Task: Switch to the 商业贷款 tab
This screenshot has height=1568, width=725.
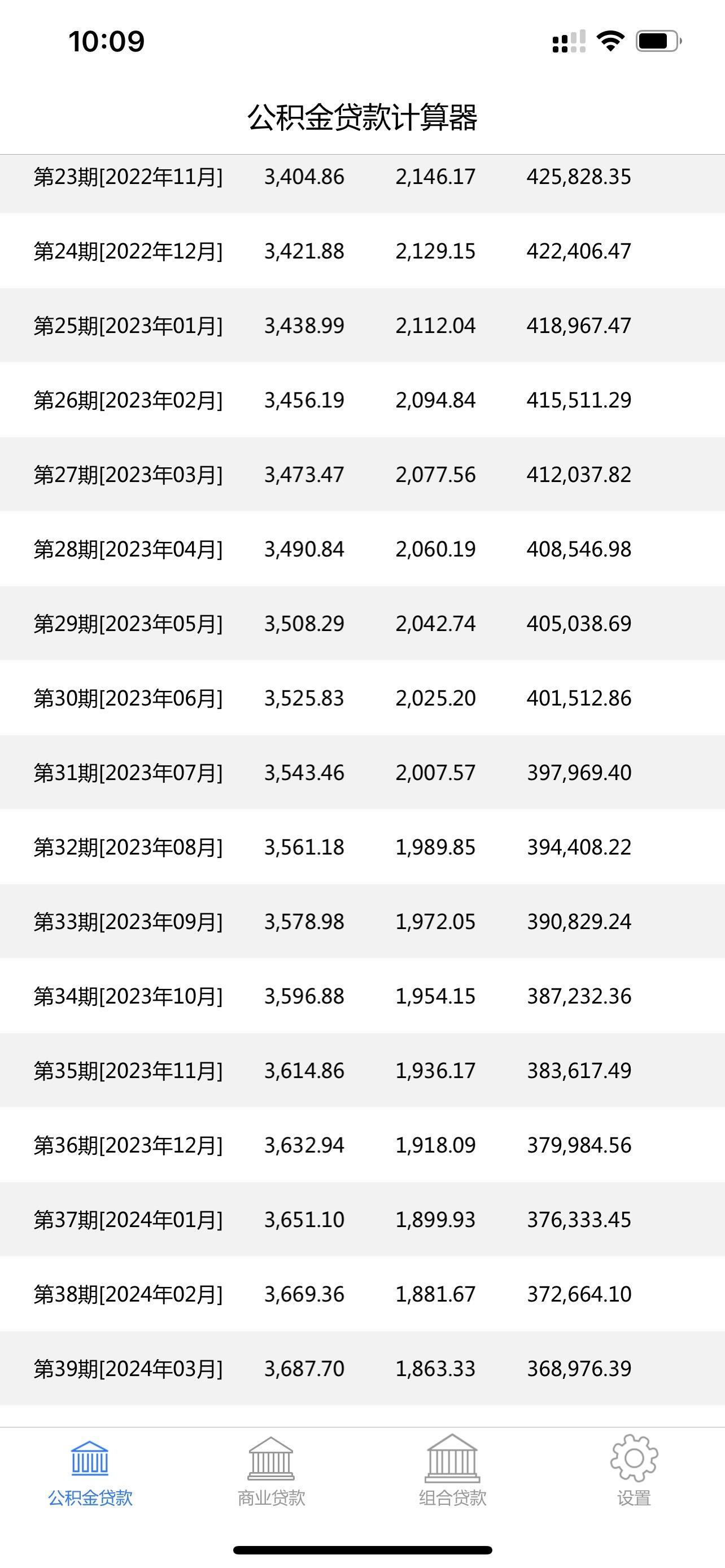Action: click(x=271, y=1472)
